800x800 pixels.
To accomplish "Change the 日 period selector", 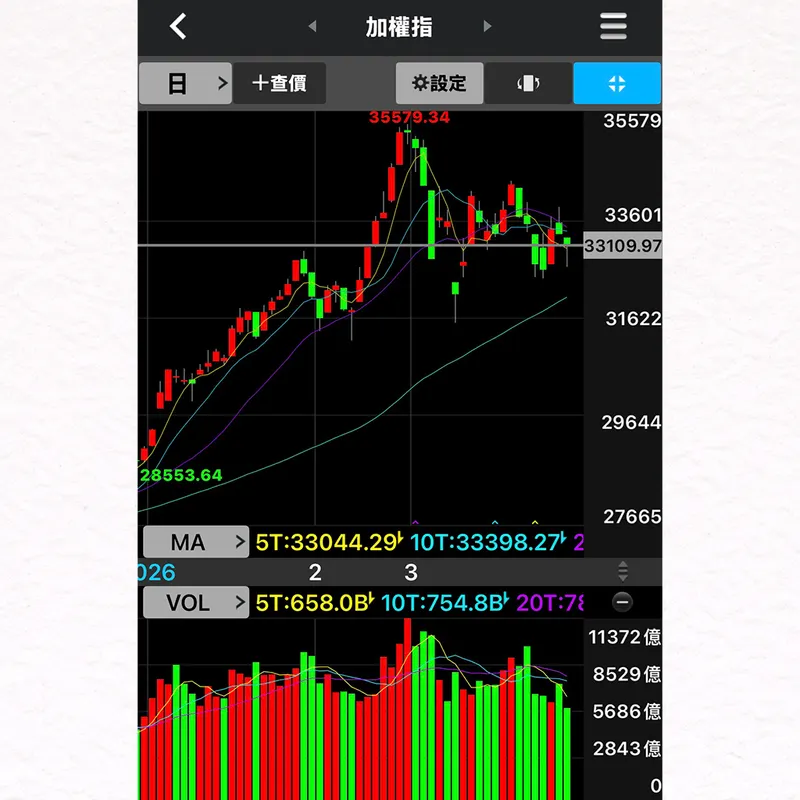I will [185, 83].
